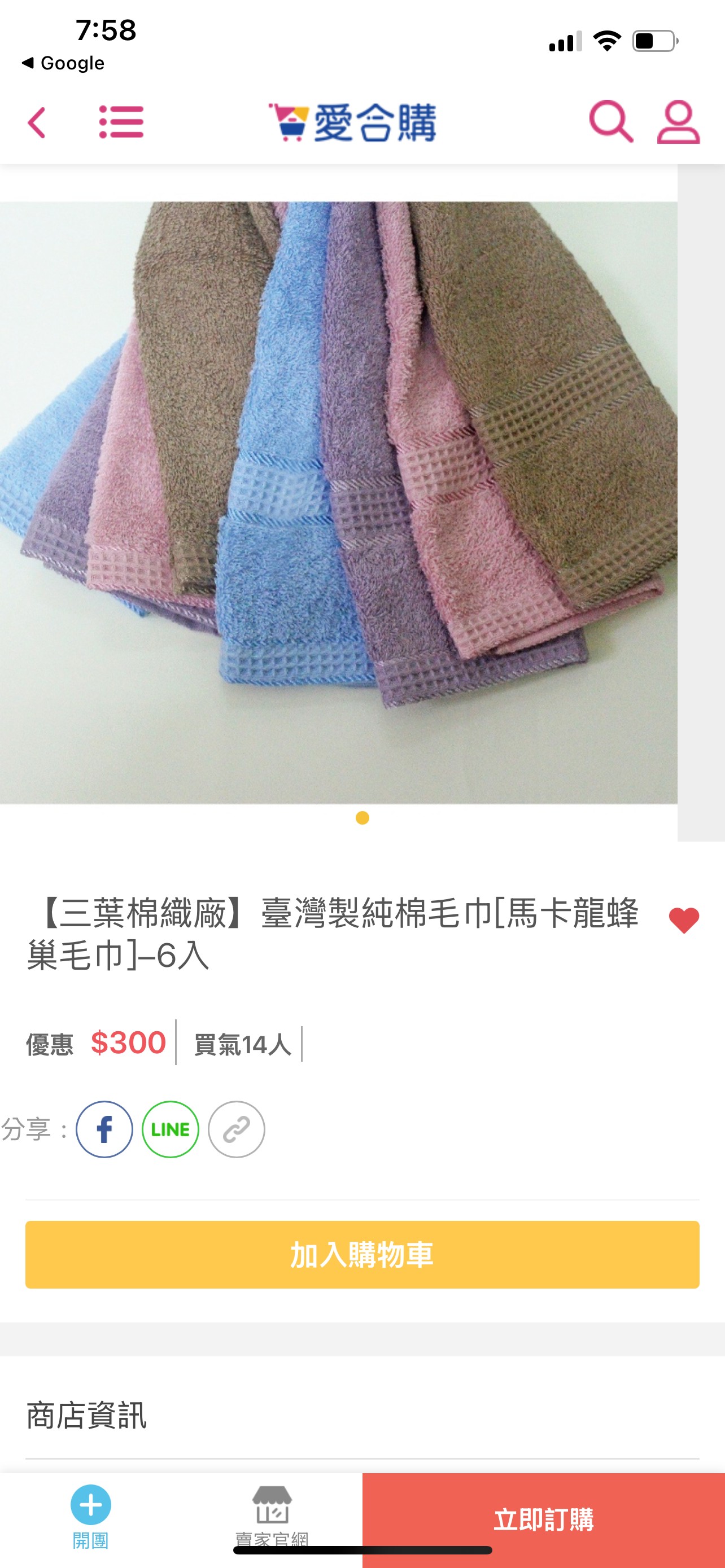Return to Google app

[63, 63]
